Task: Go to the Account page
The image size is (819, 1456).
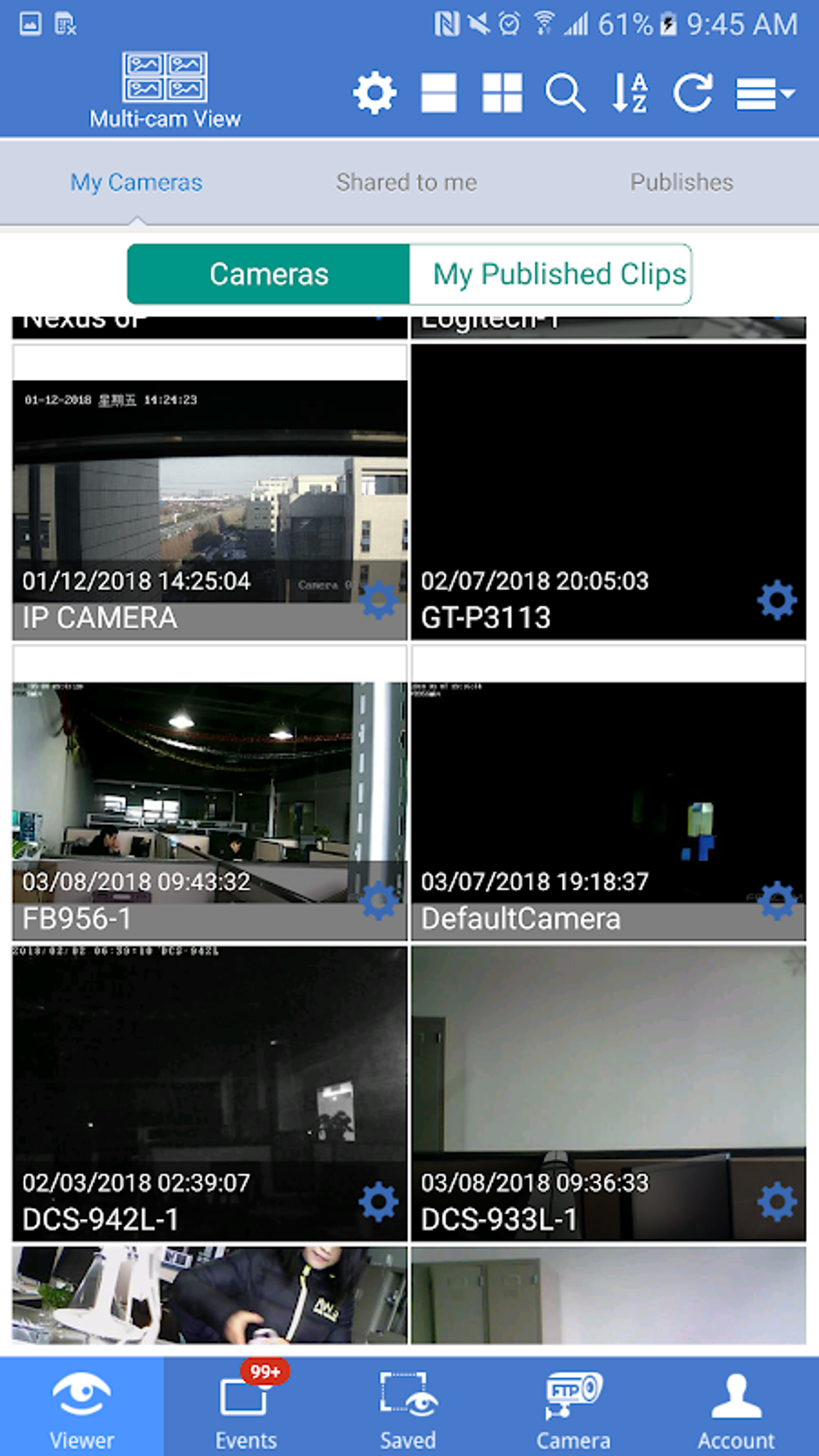Action: point(735,1404)
